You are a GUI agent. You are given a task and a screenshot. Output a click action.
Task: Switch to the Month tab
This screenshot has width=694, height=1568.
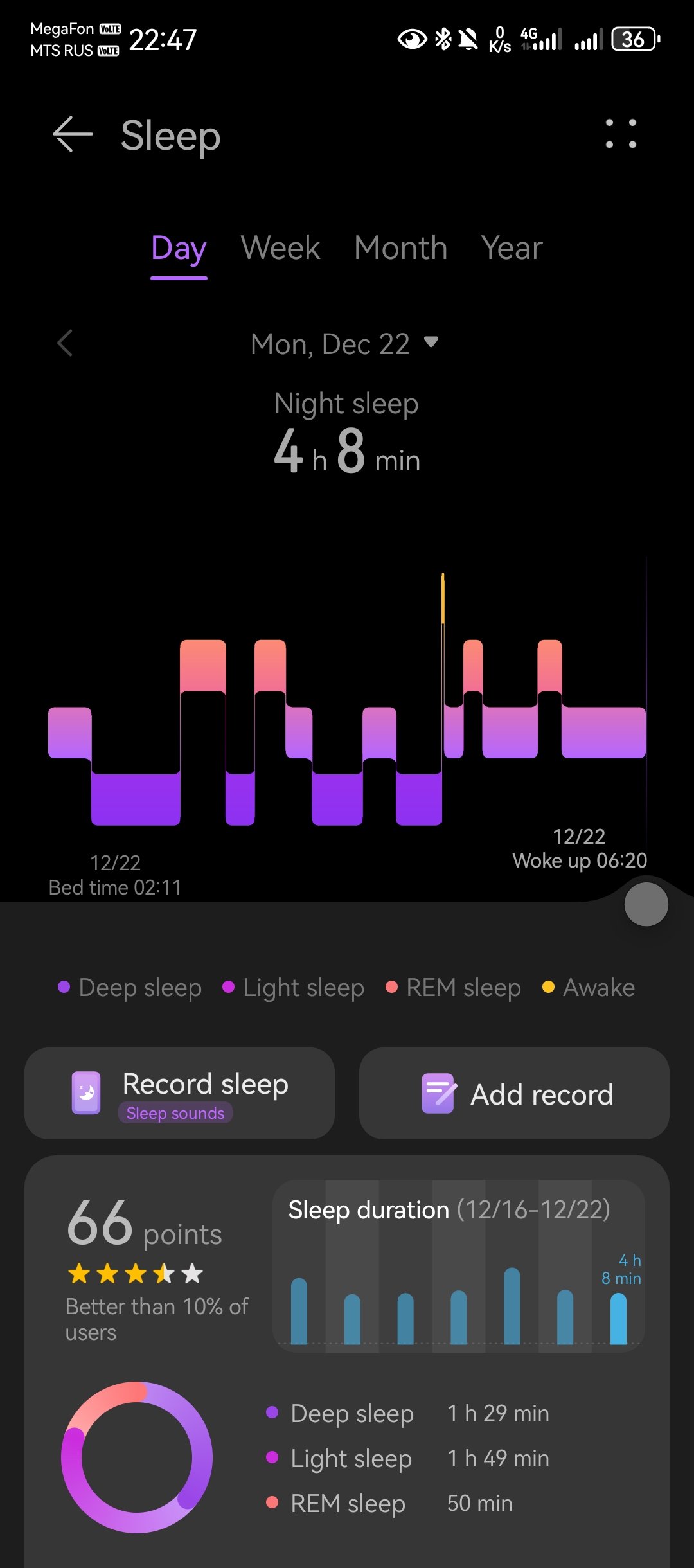tap(400, 249)
